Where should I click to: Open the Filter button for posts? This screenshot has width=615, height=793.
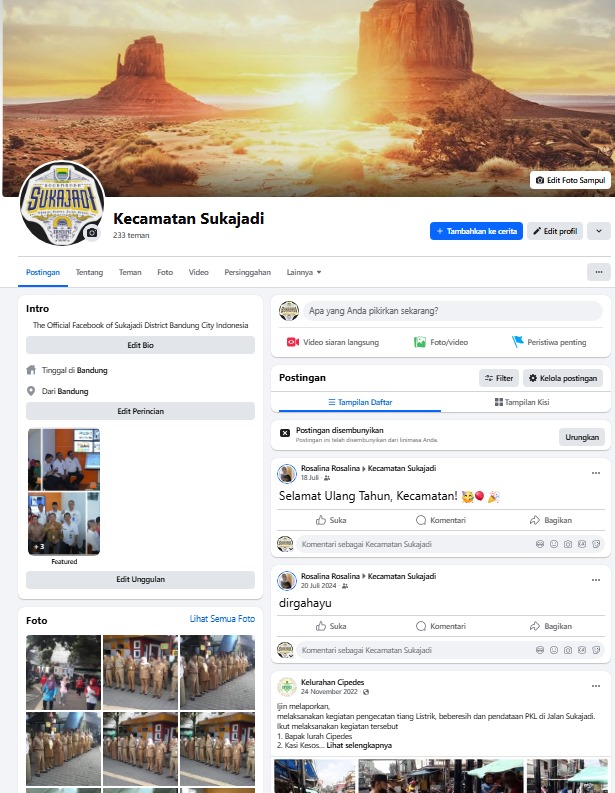(498, 378)
